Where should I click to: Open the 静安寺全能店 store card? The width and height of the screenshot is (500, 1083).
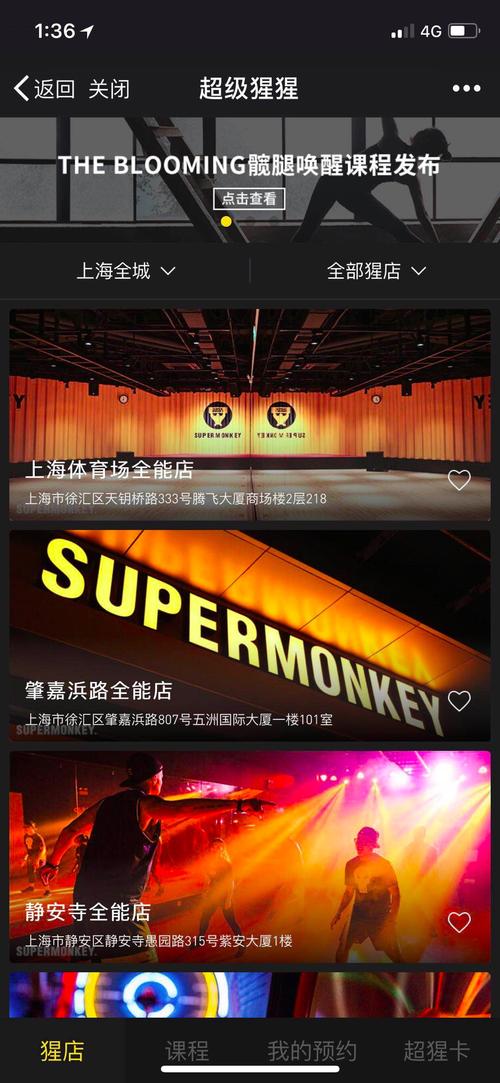250,856
